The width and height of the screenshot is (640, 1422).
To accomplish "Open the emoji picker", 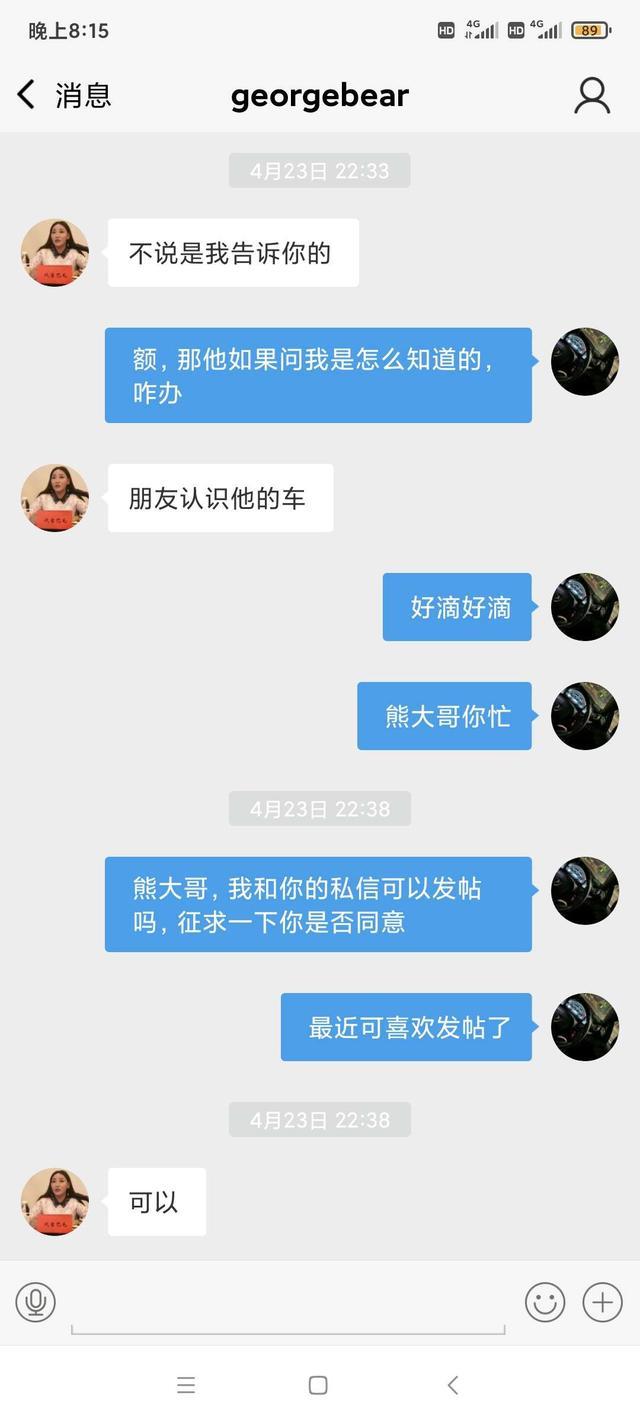I will [545, 1302].
